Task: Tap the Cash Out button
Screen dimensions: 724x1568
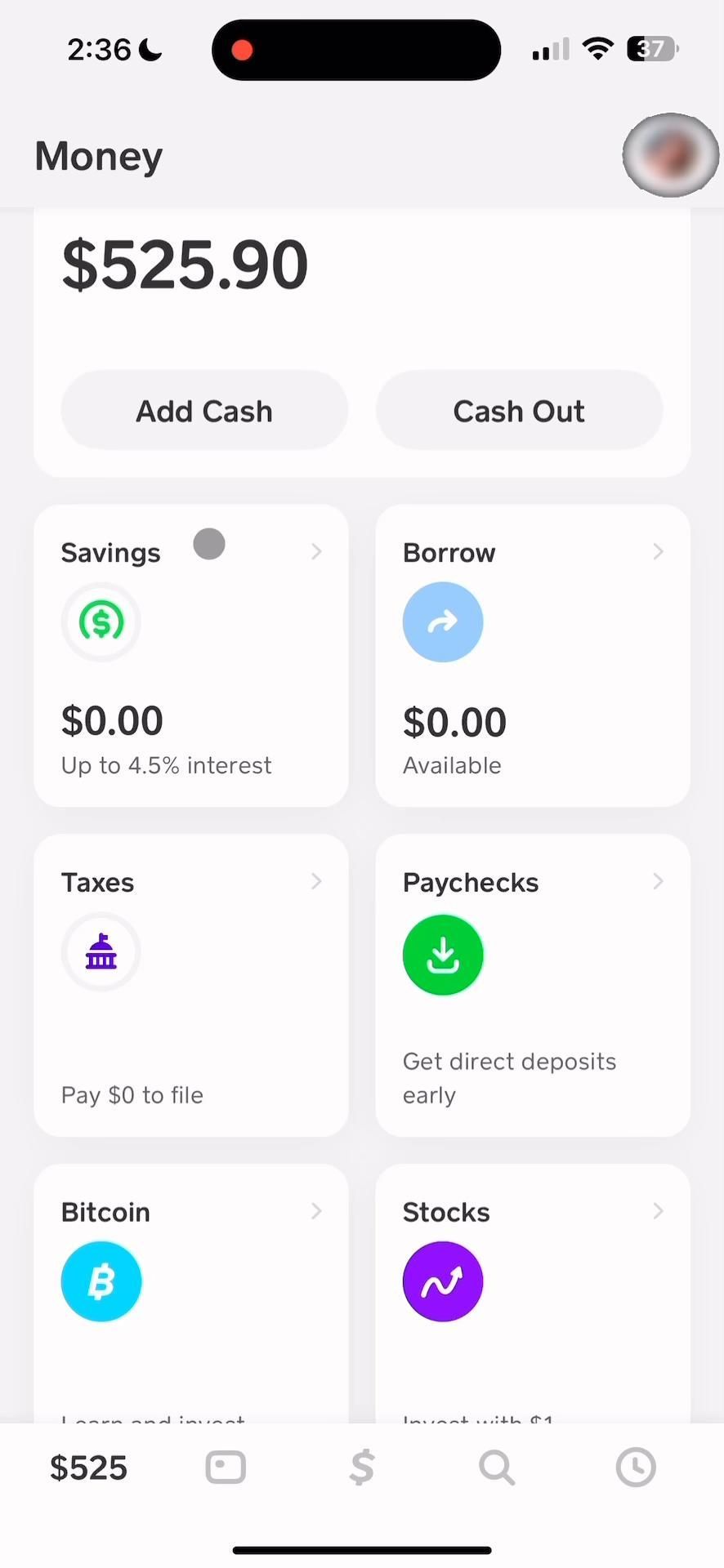Action: tap(519, 411)
